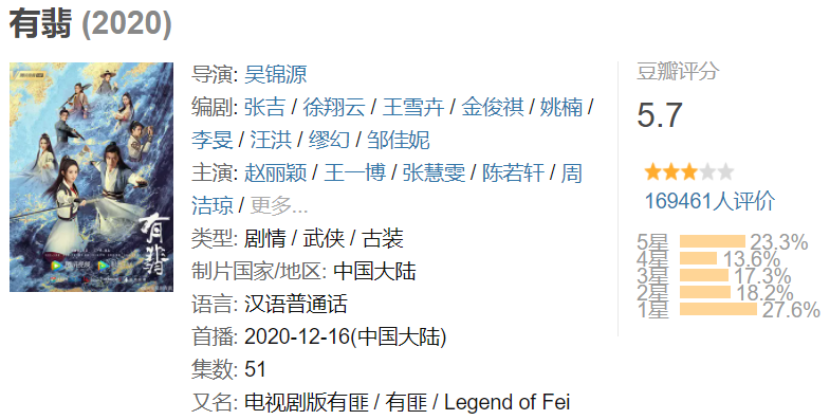View actor 王一博's profile
Image resolution: width=830 pixels, height=420 pixels.
click(355, 173)
